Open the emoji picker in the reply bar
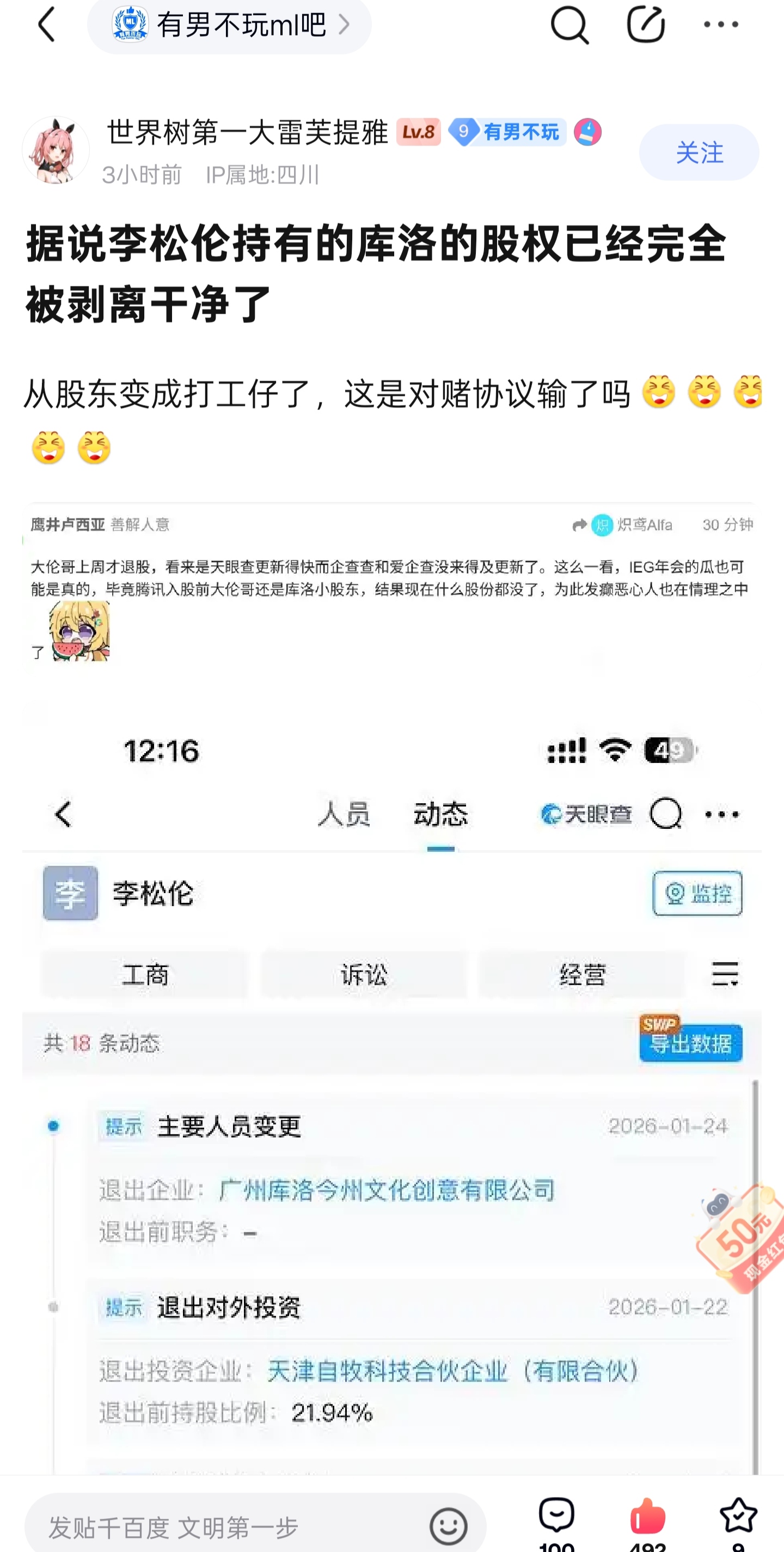The image size is (784, 1552). click(448, 1526)
